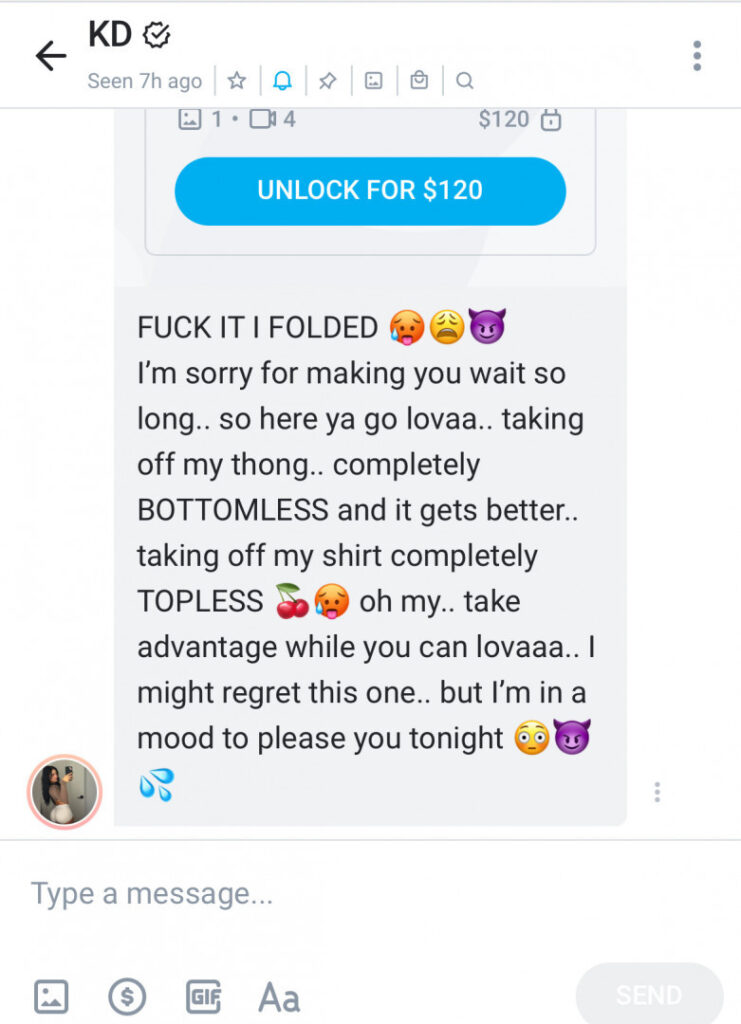The height and width of the screenshot is (1024, 741).
Task: Go back using the arrow
Action: [x=50, y=56]
